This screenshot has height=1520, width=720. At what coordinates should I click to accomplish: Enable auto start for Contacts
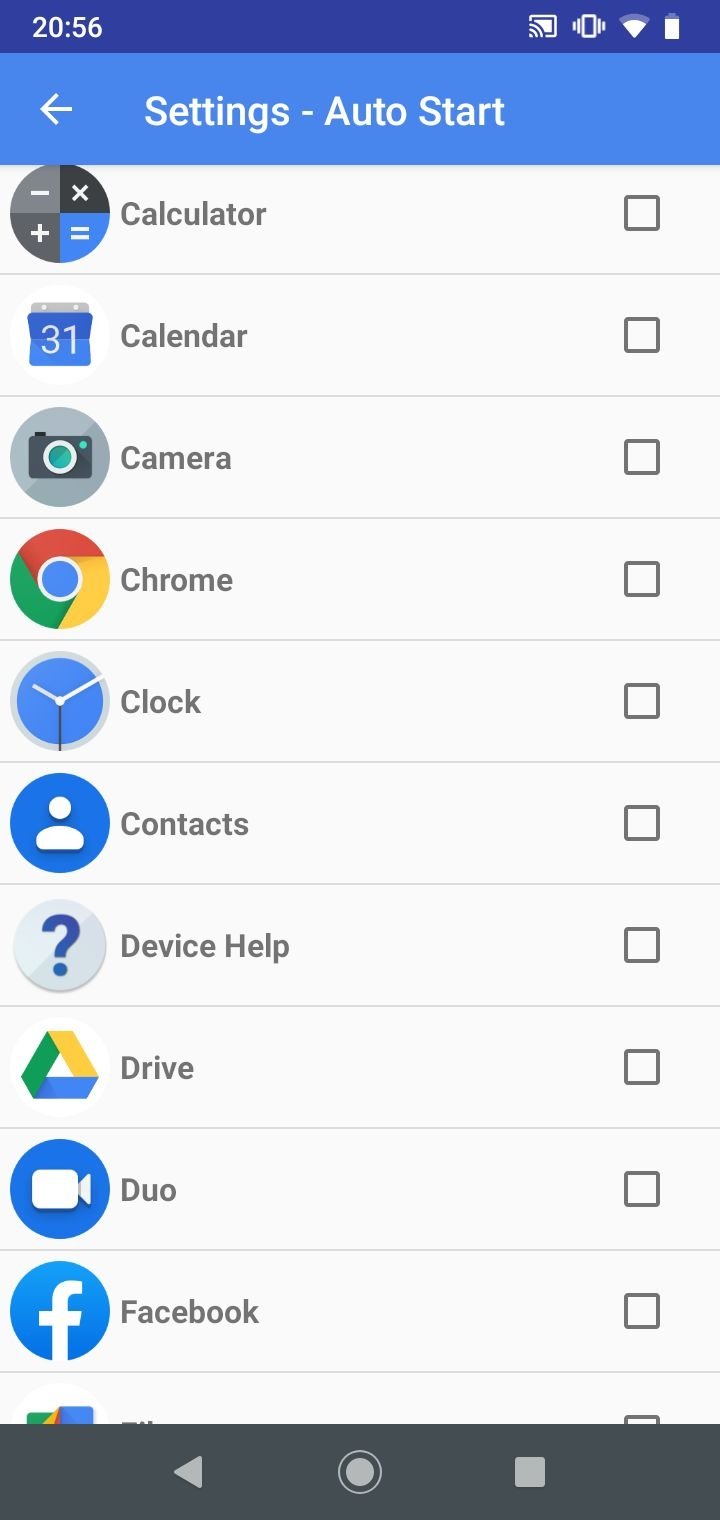642,823
